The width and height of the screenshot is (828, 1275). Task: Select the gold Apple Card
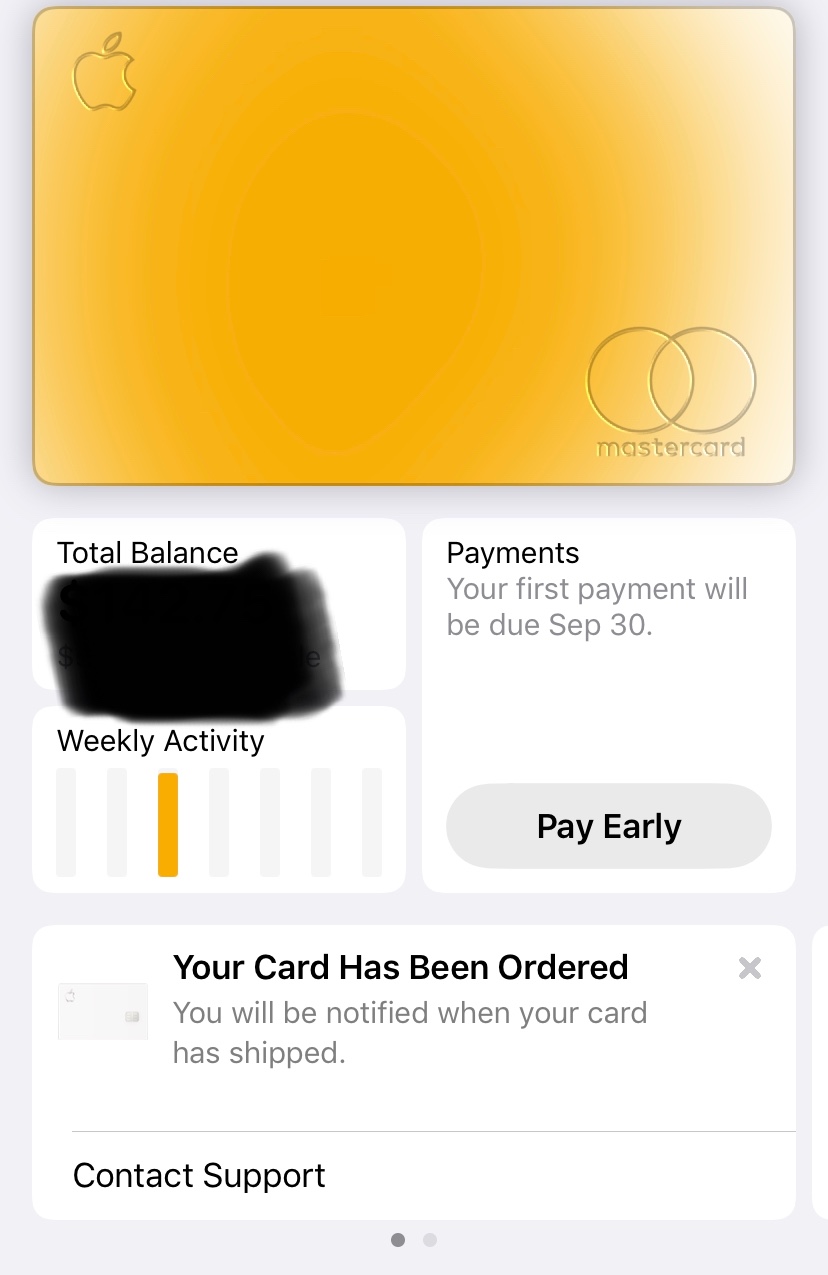tap(413, 246)
